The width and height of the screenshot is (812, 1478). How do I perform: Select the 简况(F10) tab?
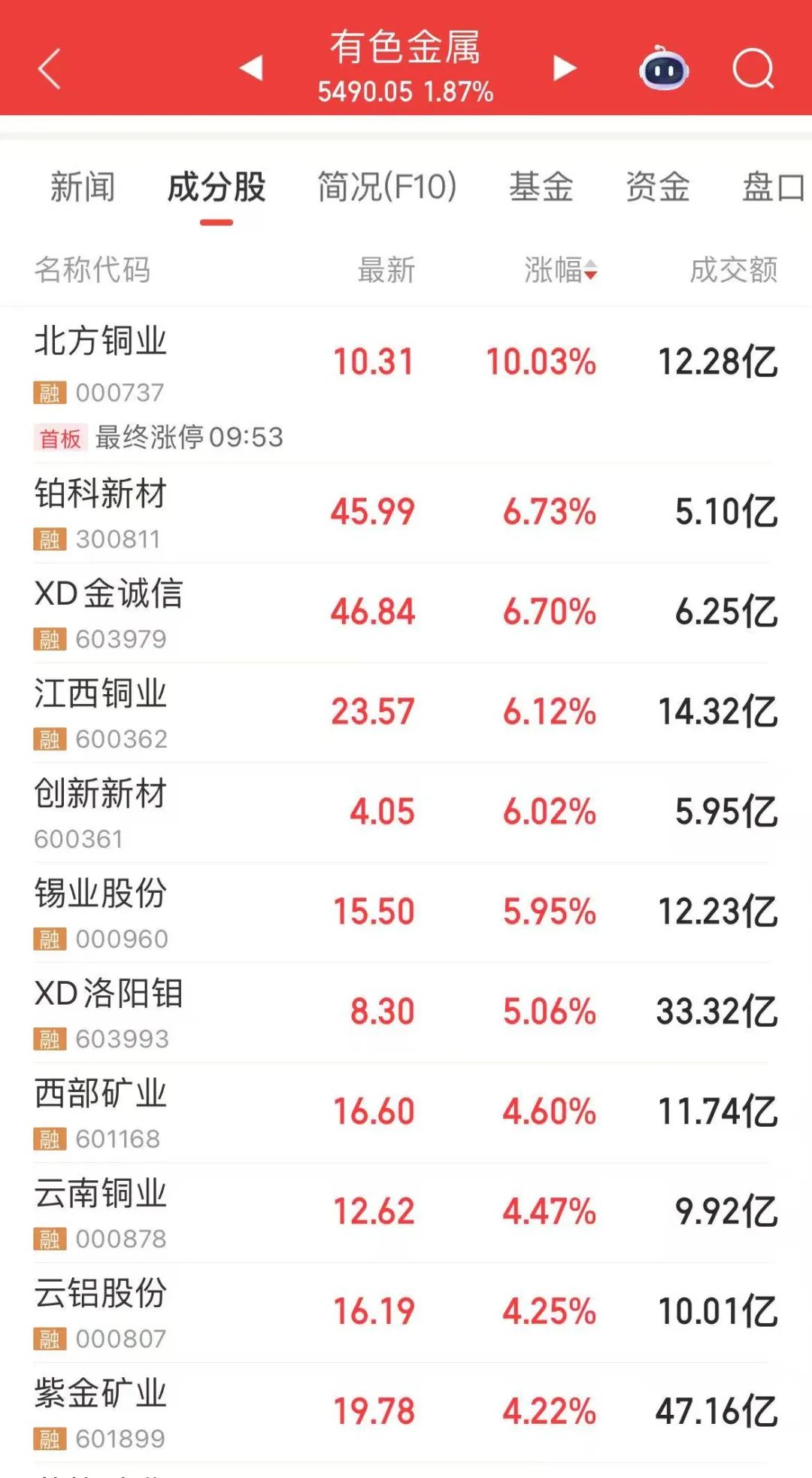click(x=386, y=187)
